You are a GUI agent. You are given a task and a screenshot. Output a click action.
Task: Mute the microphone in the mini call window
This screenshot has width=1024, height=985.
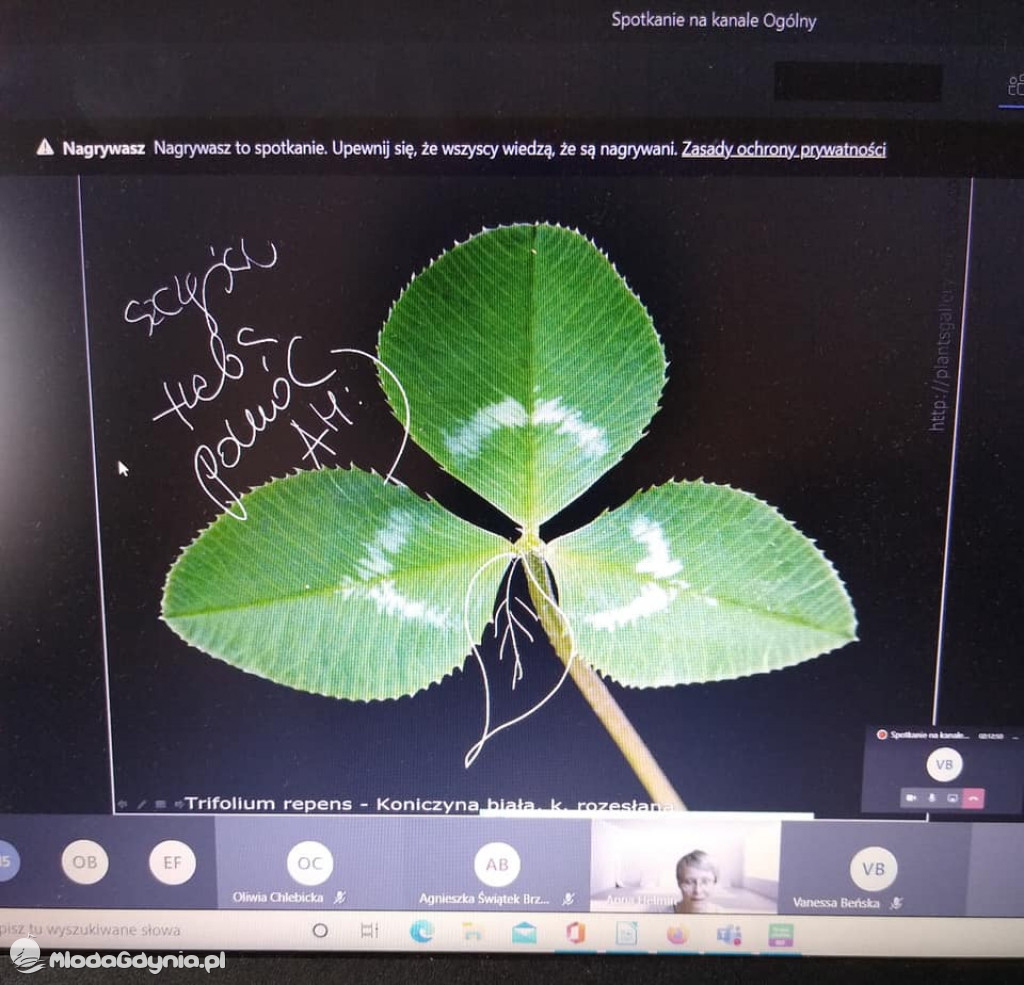click(932, 798)
